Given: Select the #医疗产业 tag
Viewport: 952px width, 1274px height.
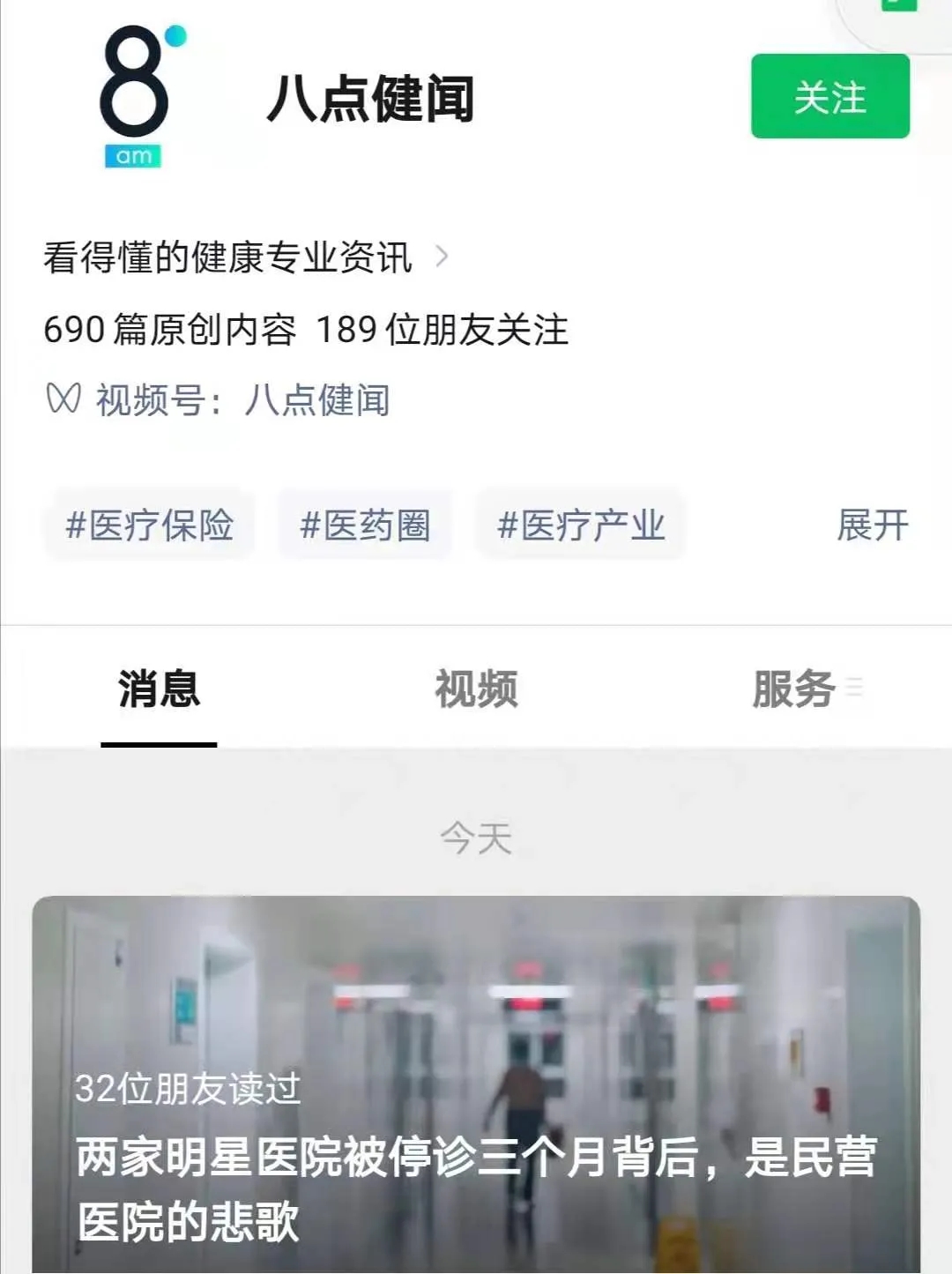Looking at the screenshot, I should pos(581,525).
